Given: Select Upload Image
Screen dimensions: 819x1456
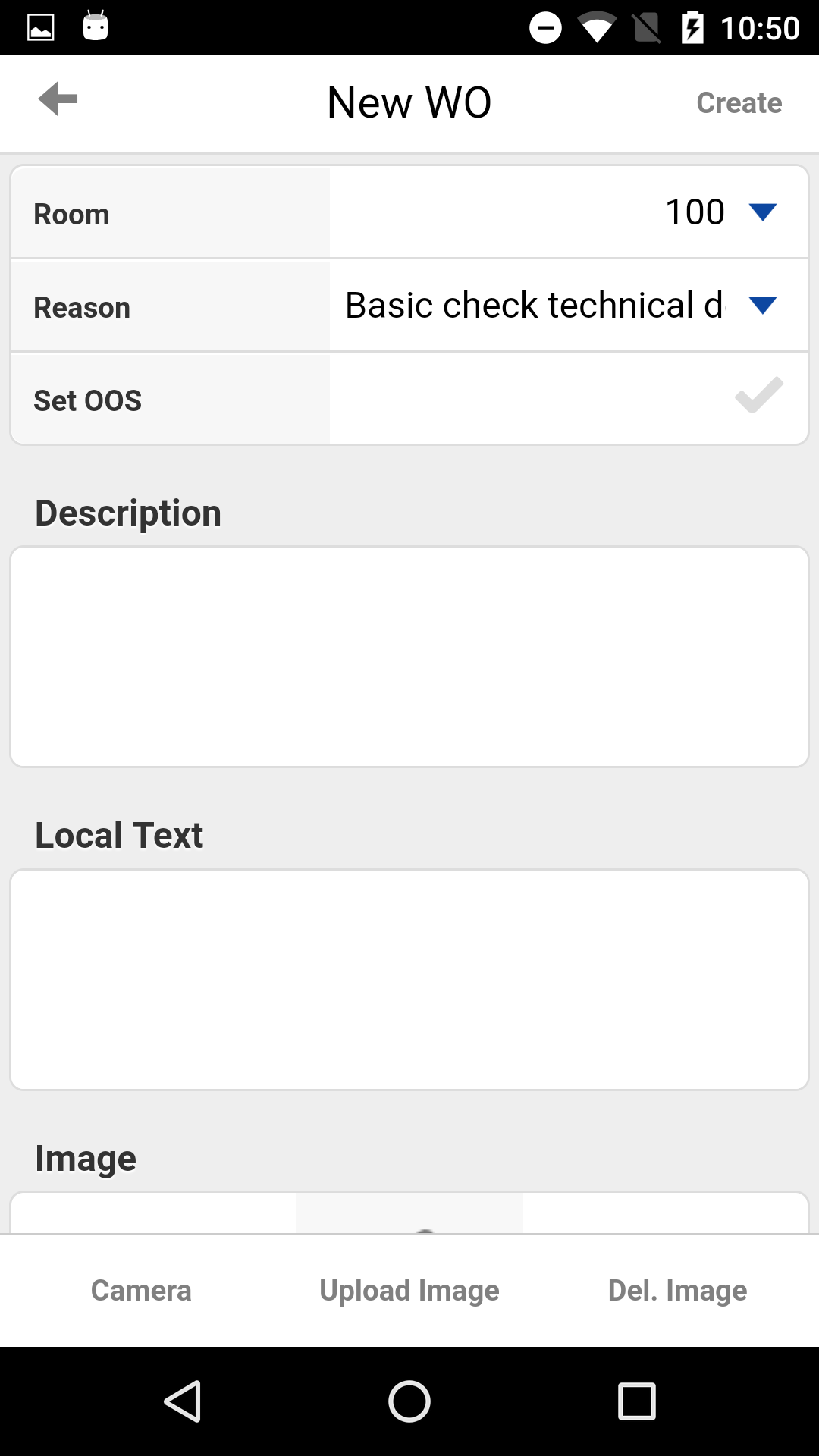Looking at the screenshot, I should point(409,1291).
